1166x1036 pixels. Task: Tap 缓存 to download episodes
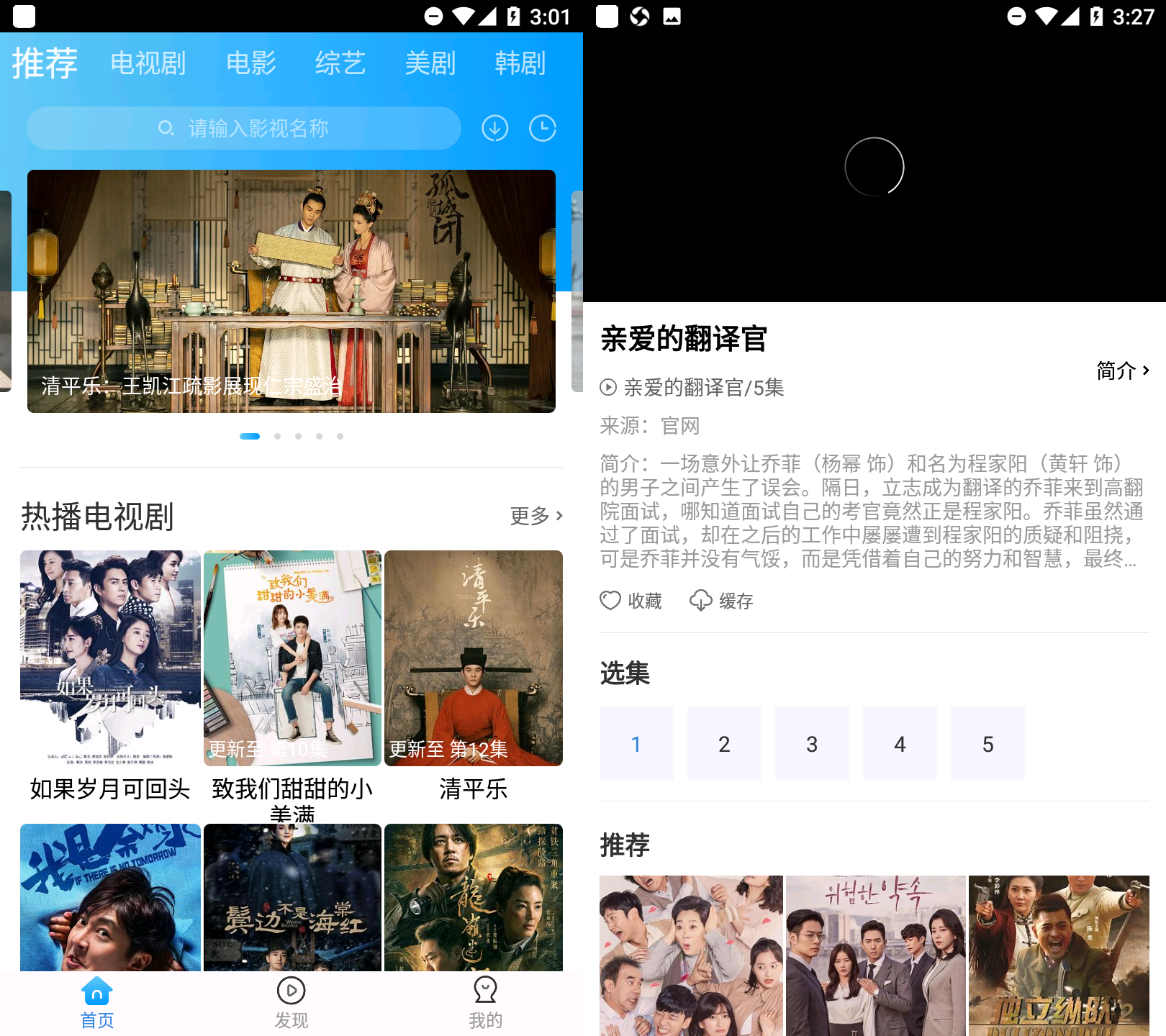coord(721,601)
